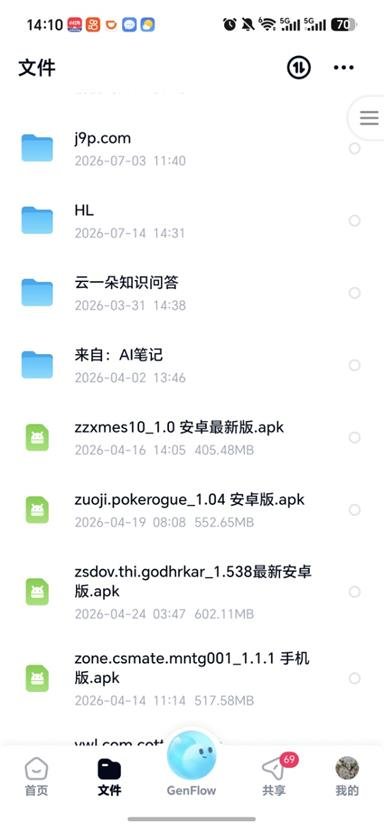Select the HL folder checkbox

(x=354, y=220)
